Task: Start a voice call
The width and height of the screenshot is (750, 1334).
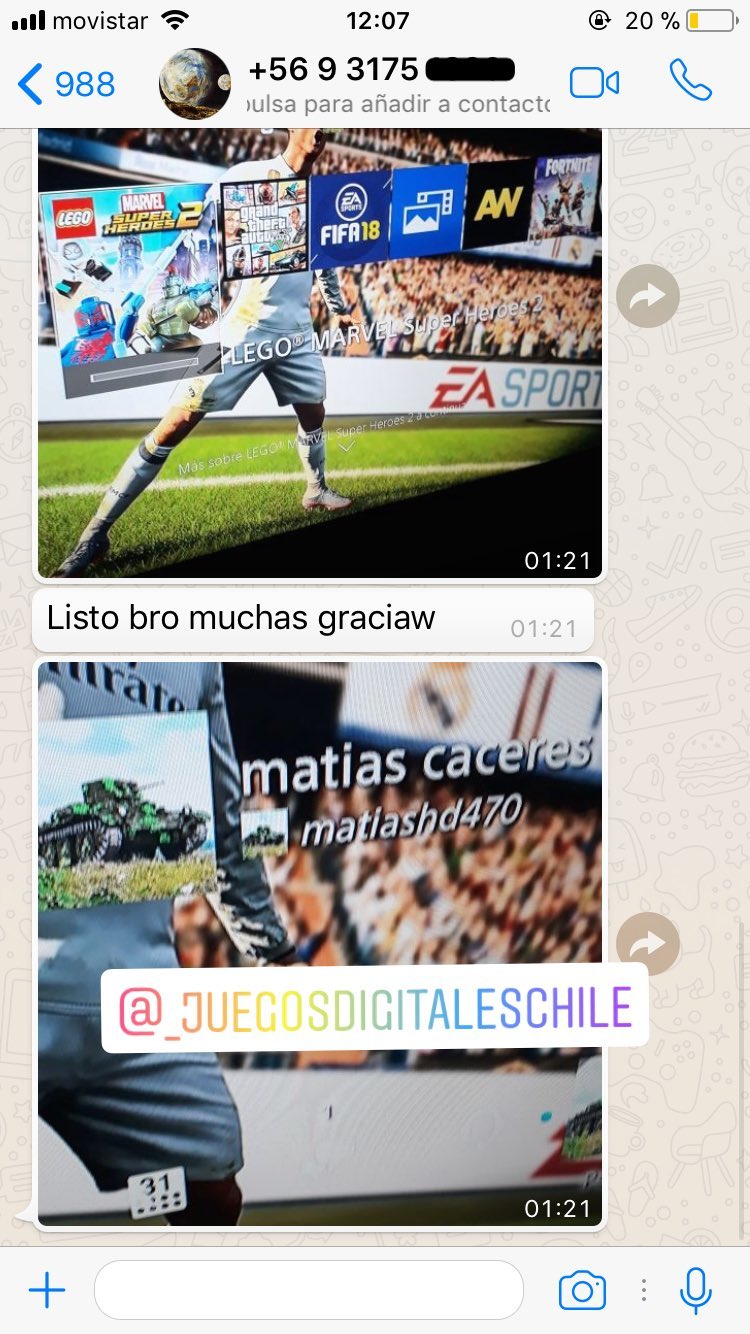Action: [x=690, y=81]
